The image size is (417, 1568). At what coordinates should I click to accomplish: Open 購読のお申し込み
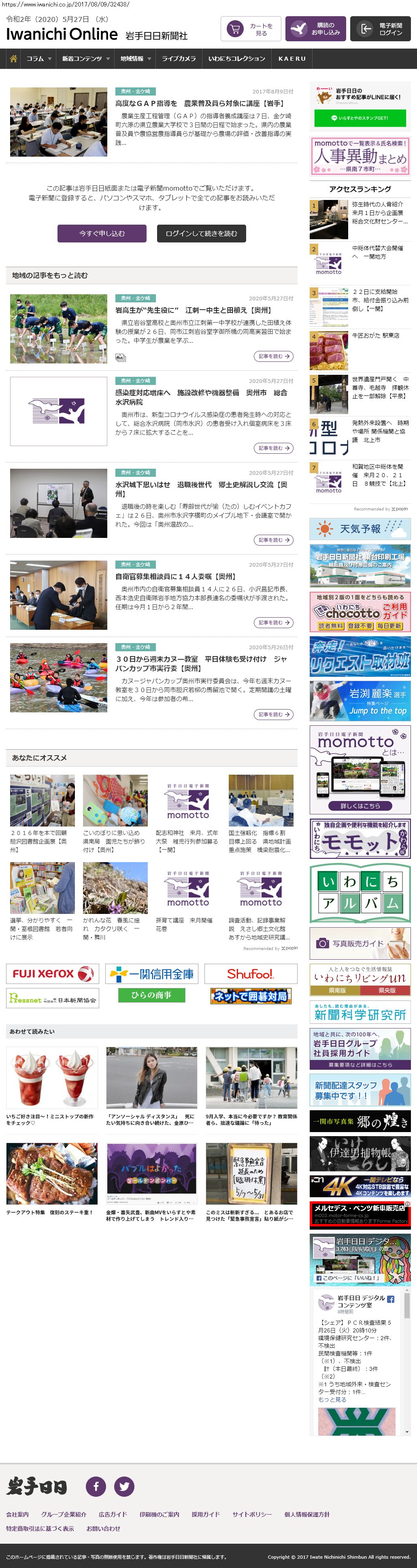tap(315, 29)
